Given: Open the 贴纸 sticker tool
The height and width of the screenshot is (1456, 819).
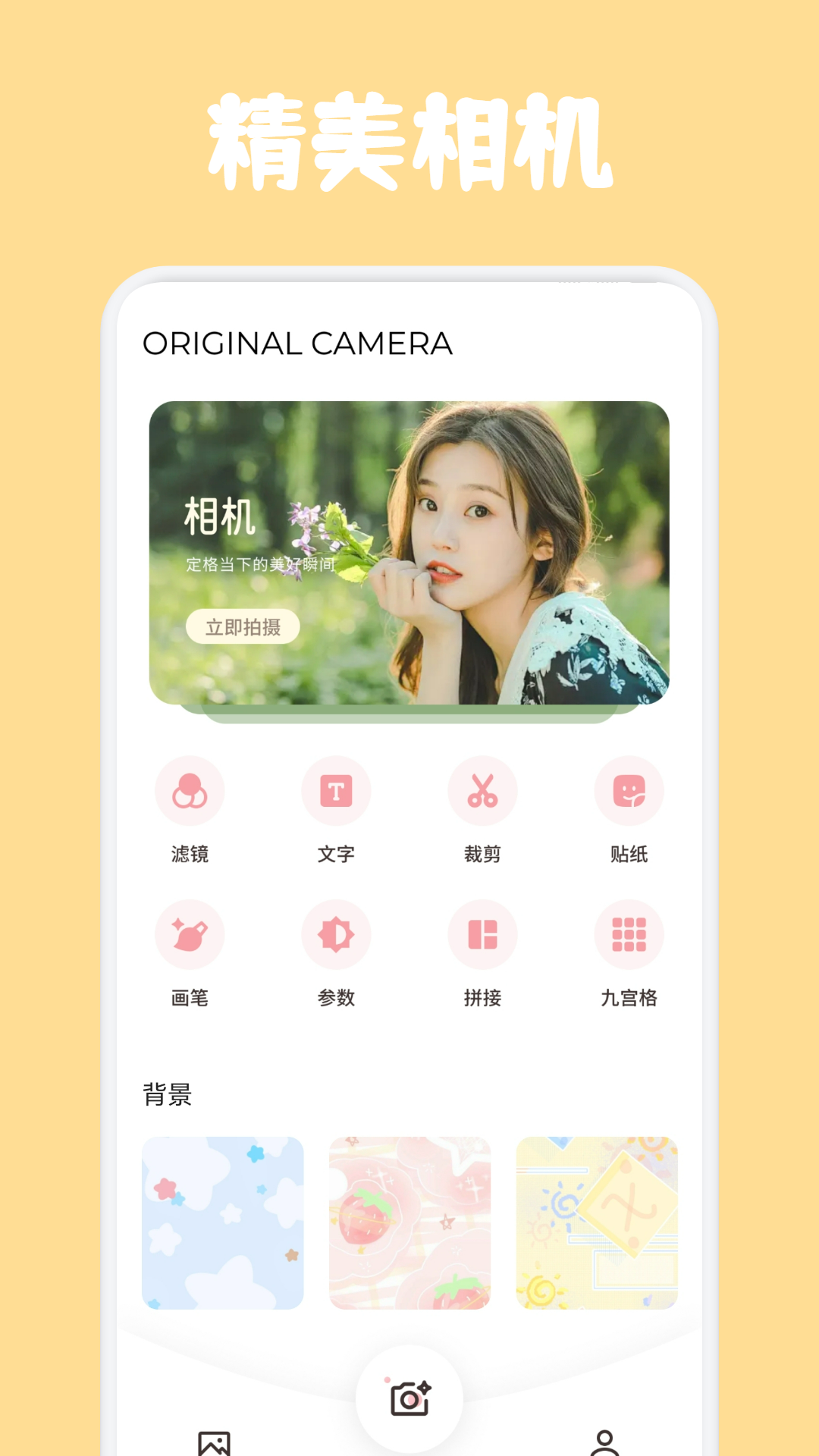Looking at the screenshot, I should (629, 791).
